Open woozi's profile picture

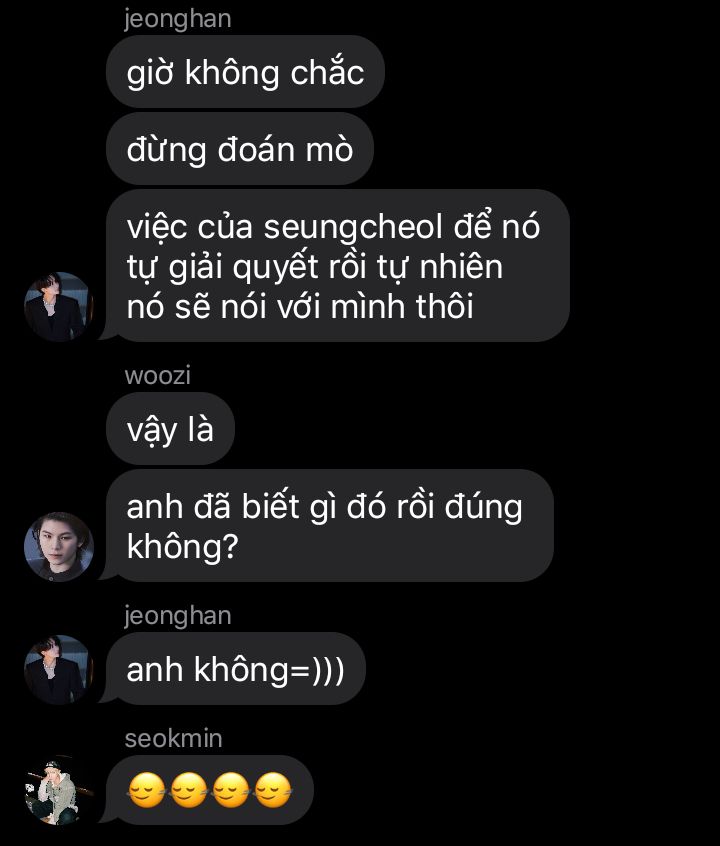[x=58, y=547]
